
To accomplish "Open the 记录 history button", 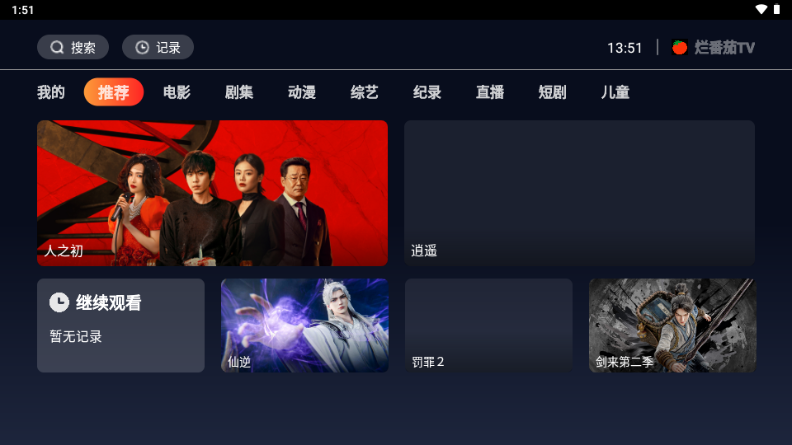I will point(158,47).
